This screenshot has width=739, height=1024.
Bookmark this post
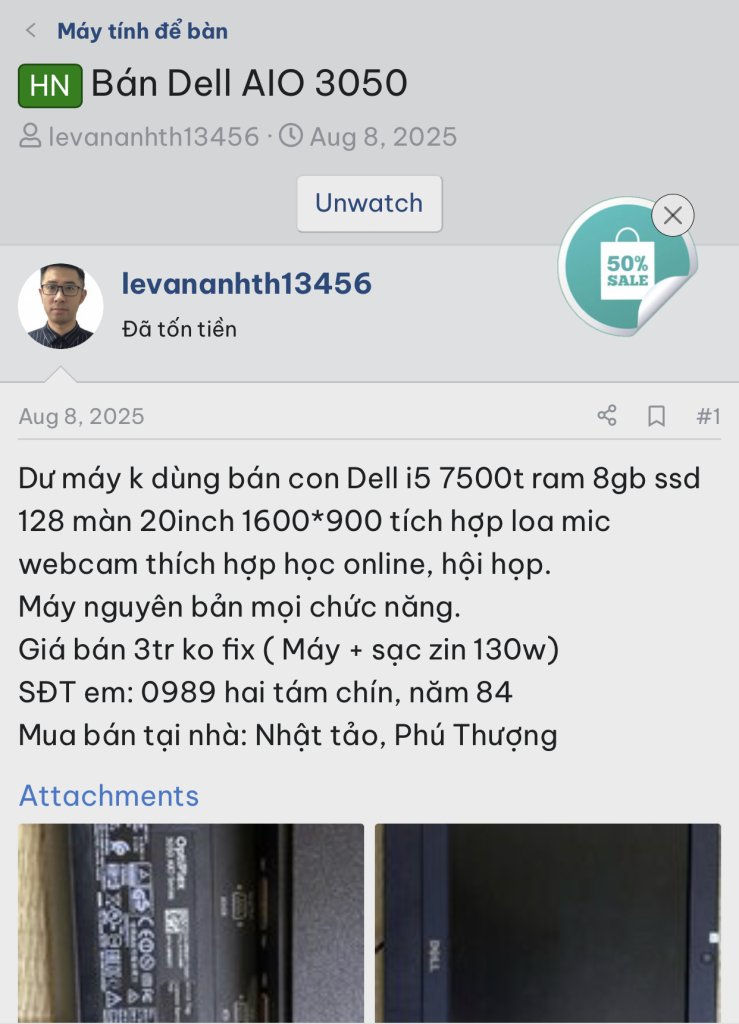click(x=656, y=416)
